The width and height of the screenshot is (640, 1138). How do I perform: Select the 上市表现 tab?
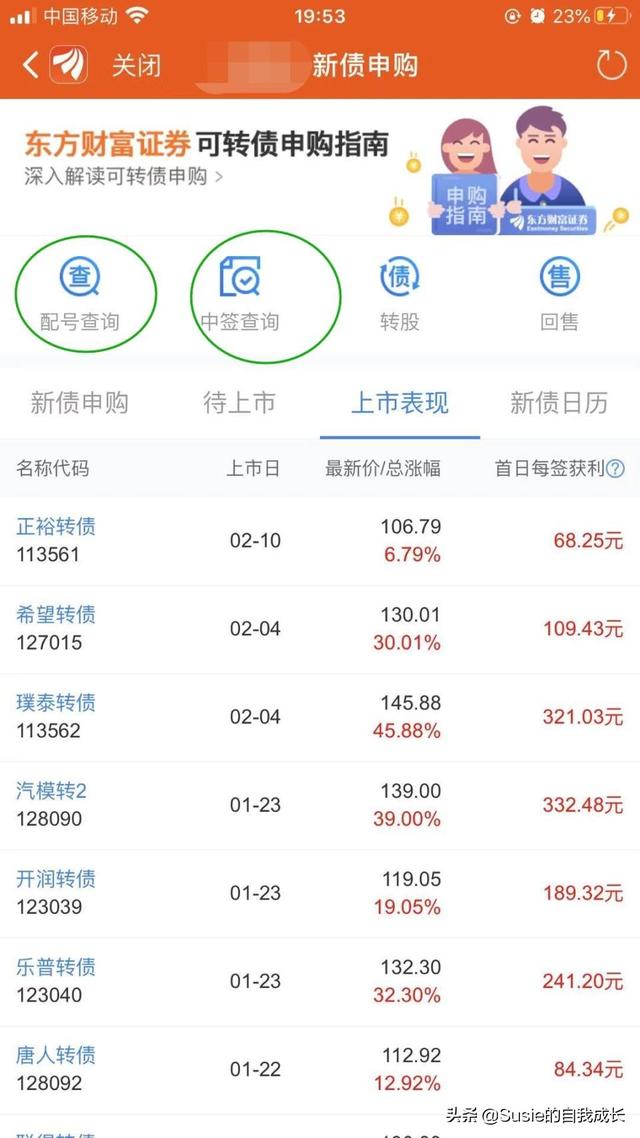pos(400,403)
